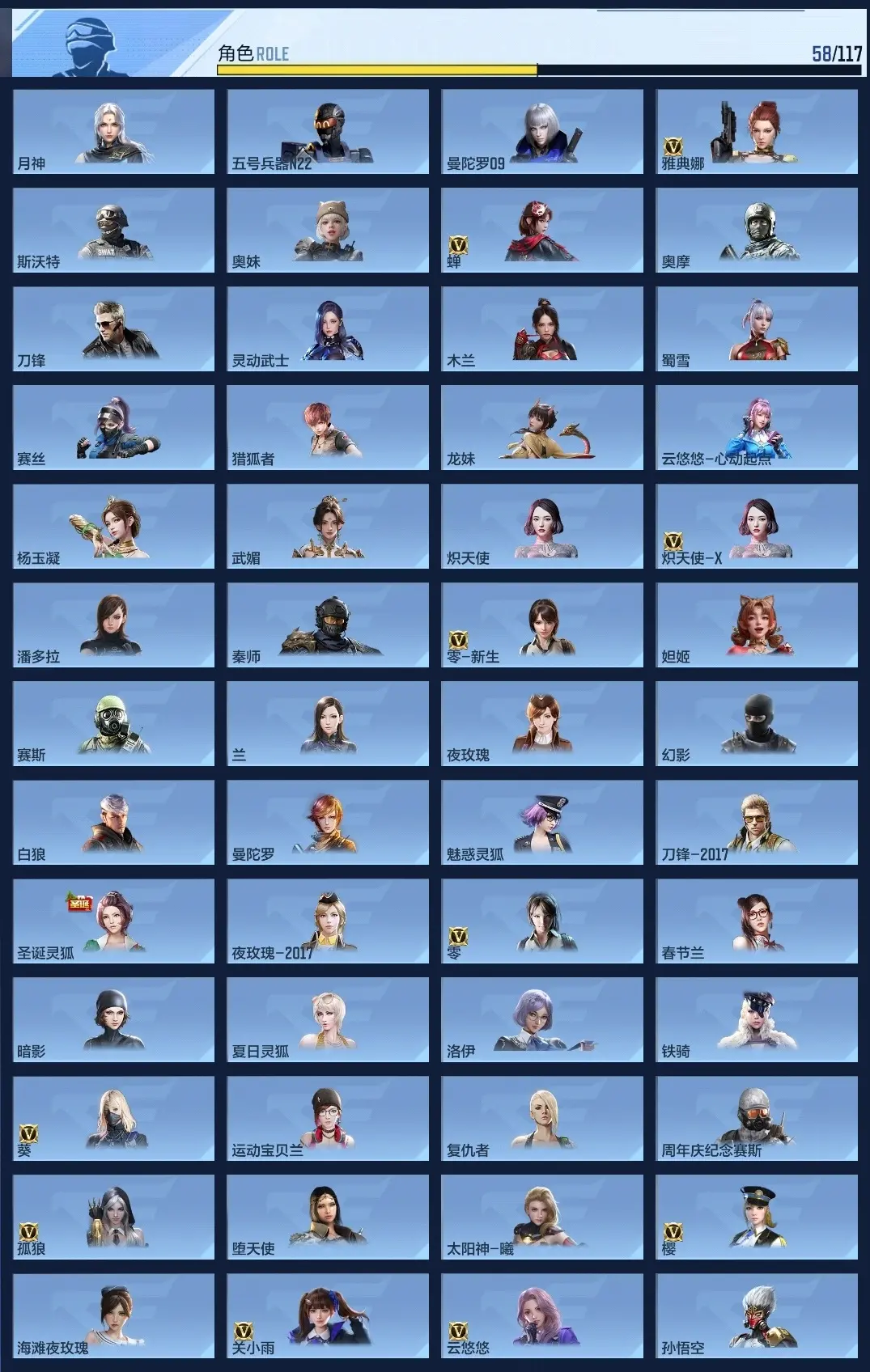Open the 圣诞灵狐 character card

click(113, 921)
